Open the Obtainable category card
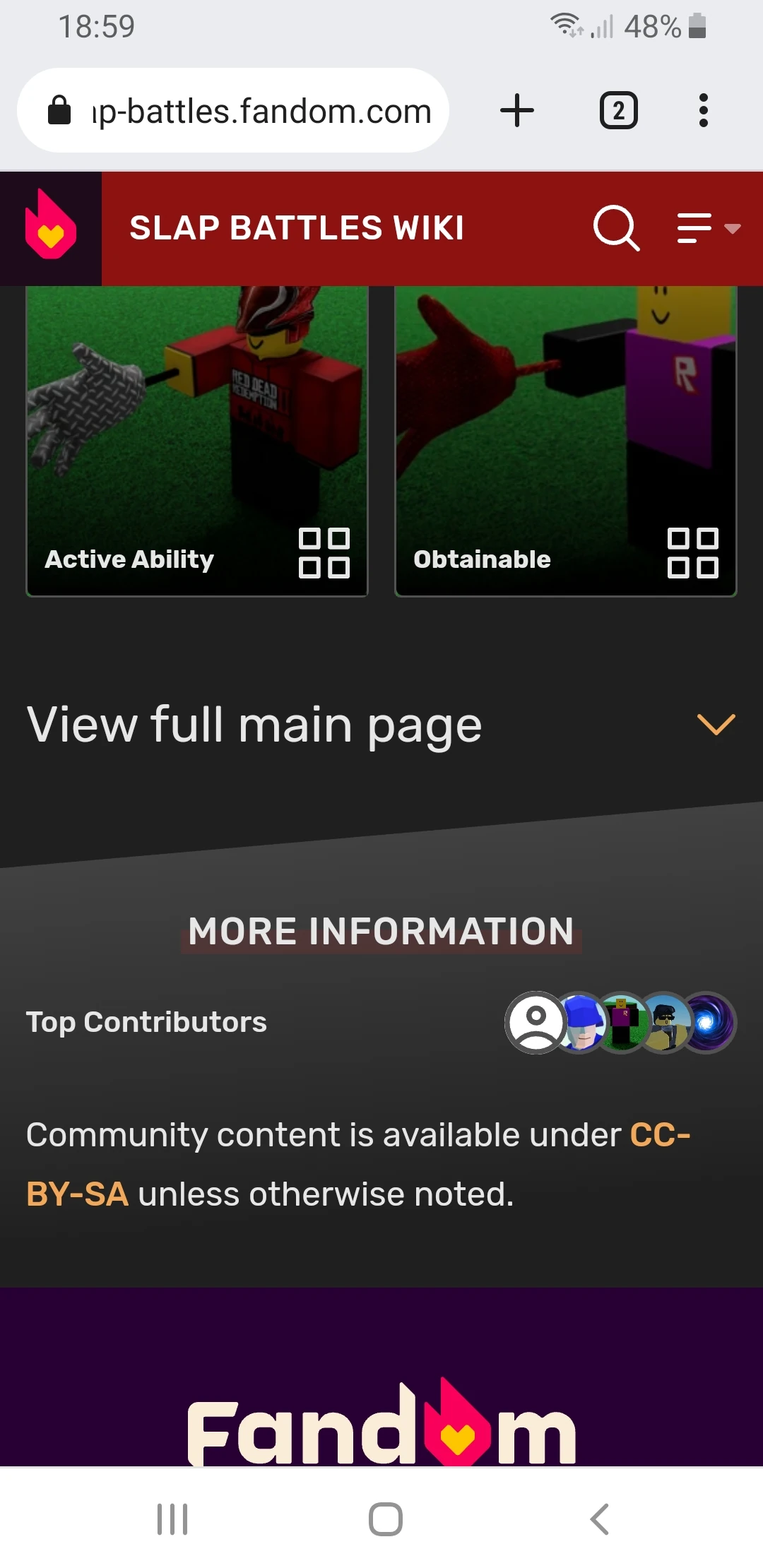763x1568 pixels. pyautogui.click(x=566, y=441)
